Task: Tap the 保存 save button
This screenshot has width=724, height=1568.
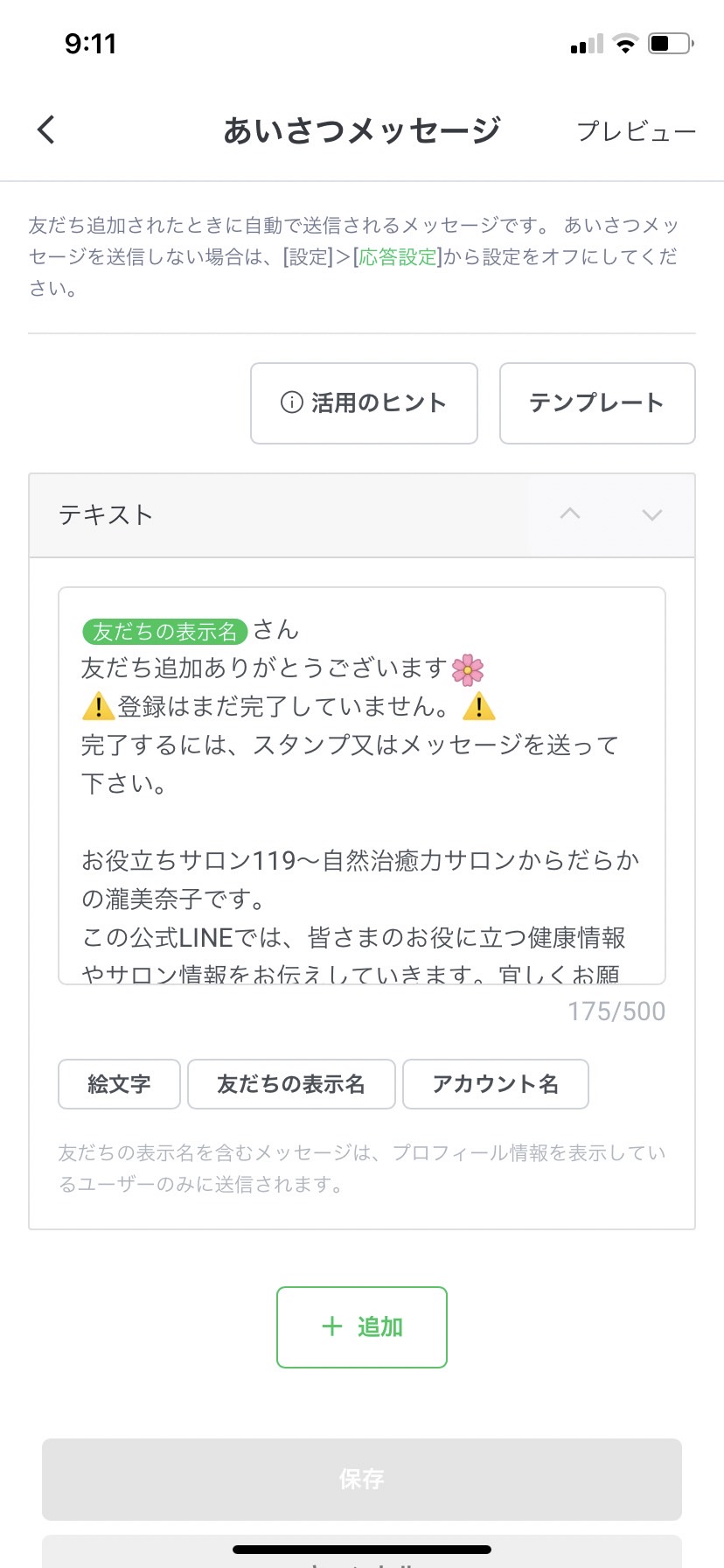Action: (x=362, y=1480)
